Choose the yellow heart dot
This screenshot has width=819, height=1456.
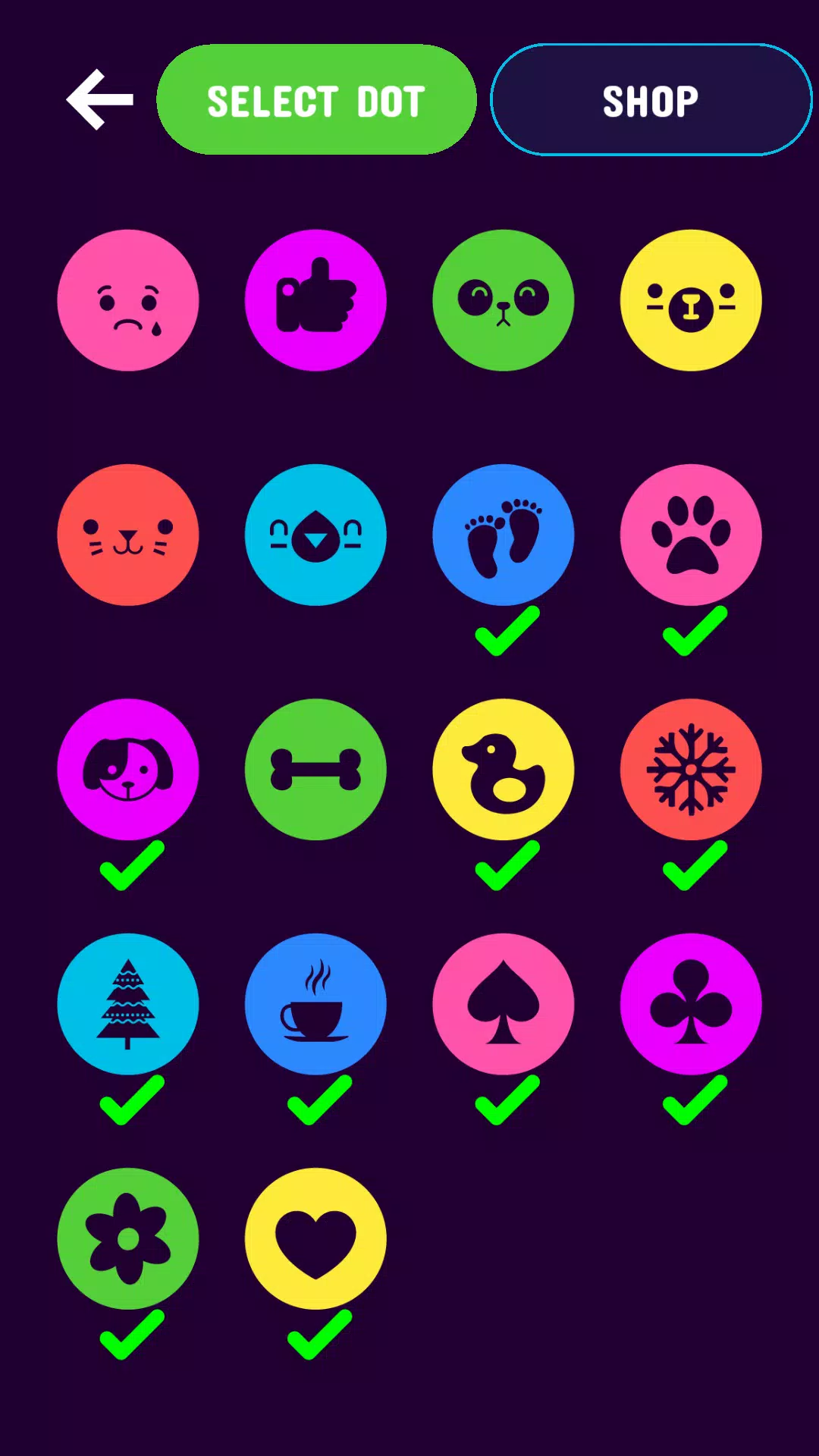[x=315, y=1238]
